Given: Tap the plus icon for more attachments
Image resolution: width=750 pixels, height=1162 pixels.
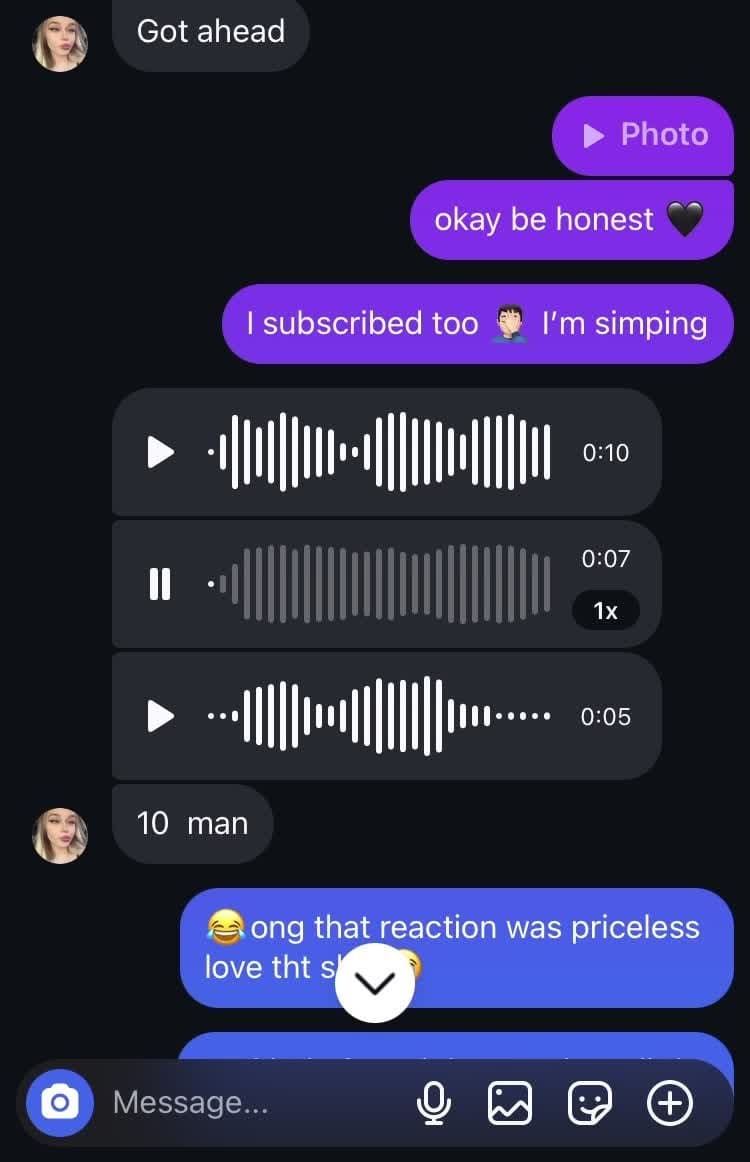Looking at the screenshot, I should point(669,1103).
